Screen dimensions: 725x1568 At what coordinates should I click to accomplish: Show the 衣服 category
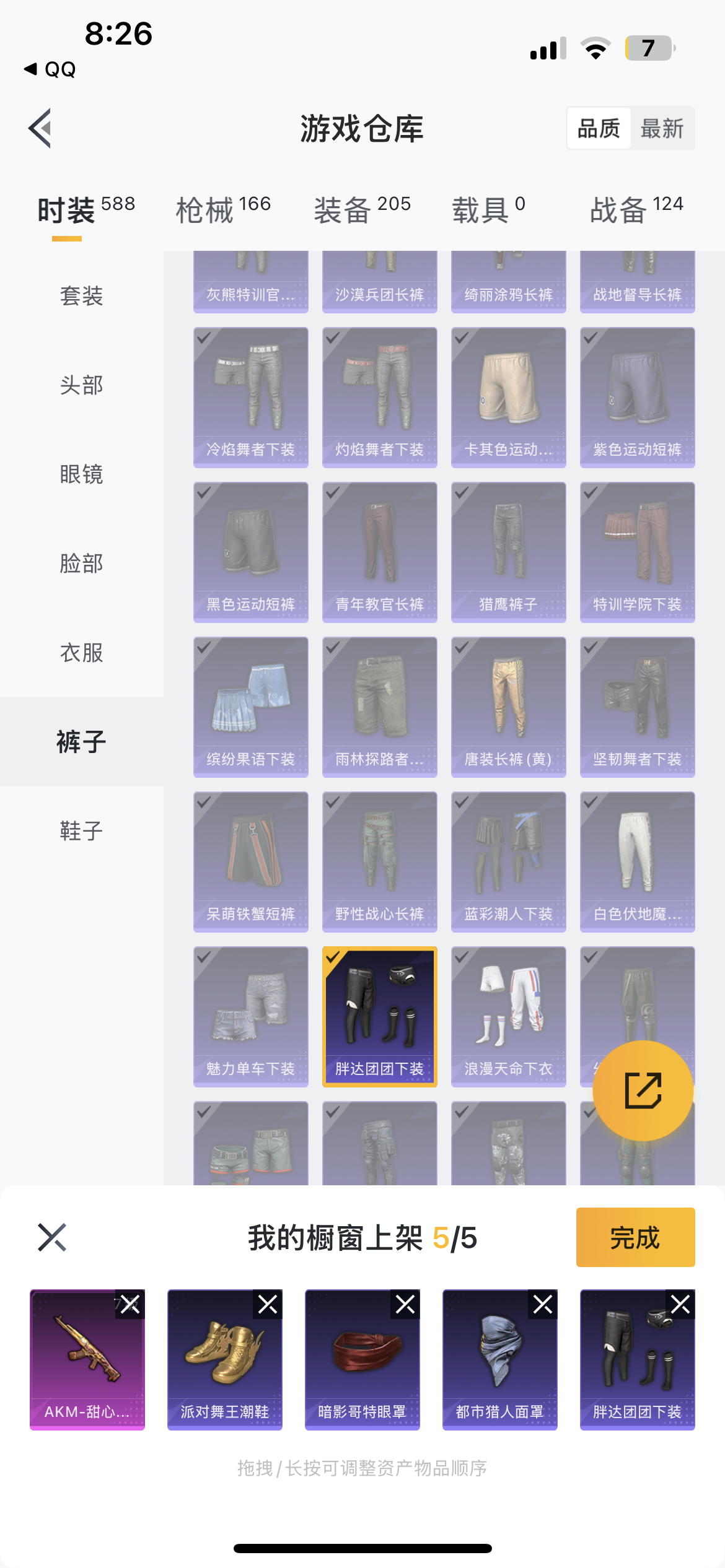pos(81,652)
